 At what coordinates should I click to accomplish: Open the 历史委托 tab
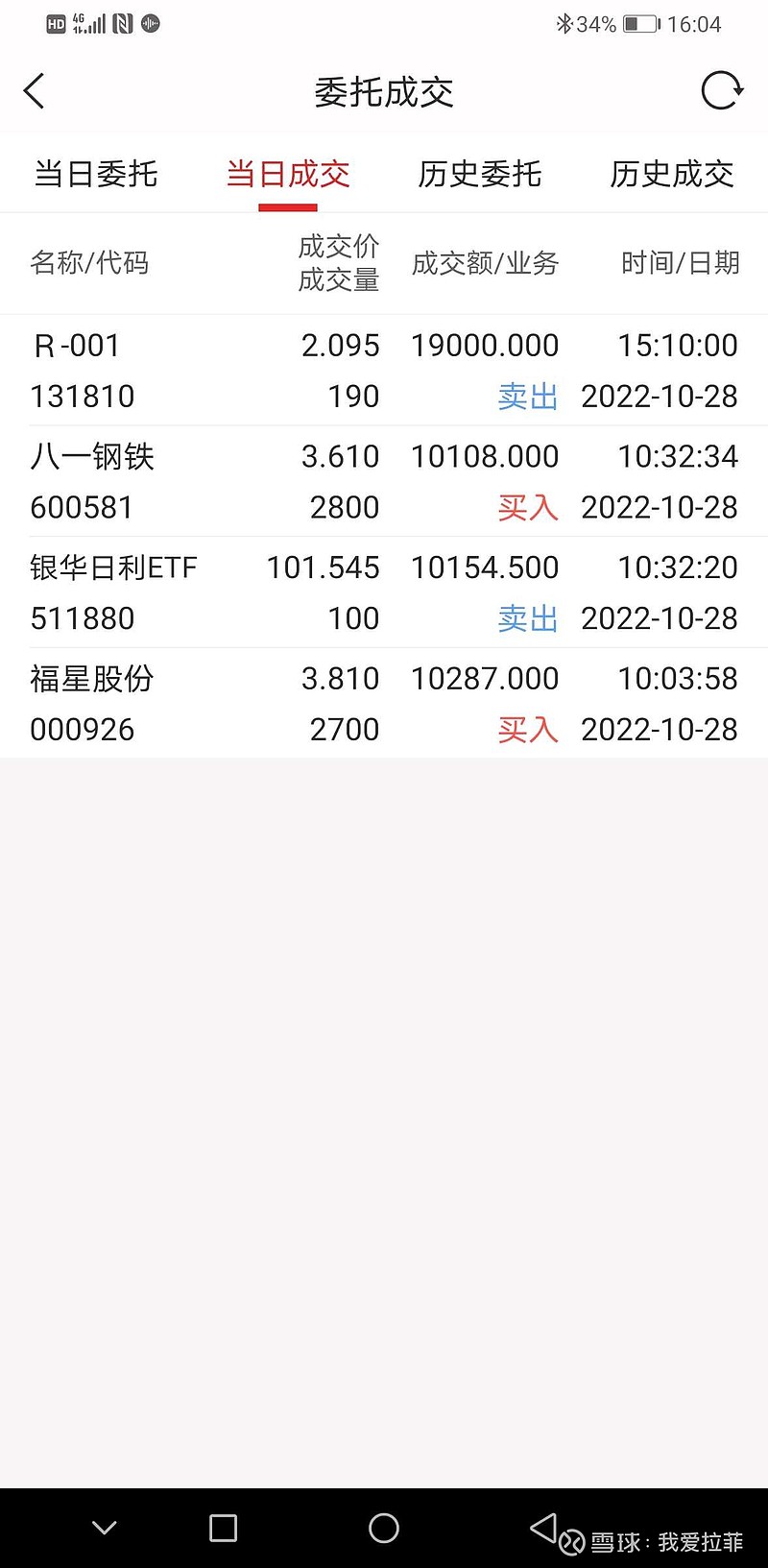coord(480,174)
